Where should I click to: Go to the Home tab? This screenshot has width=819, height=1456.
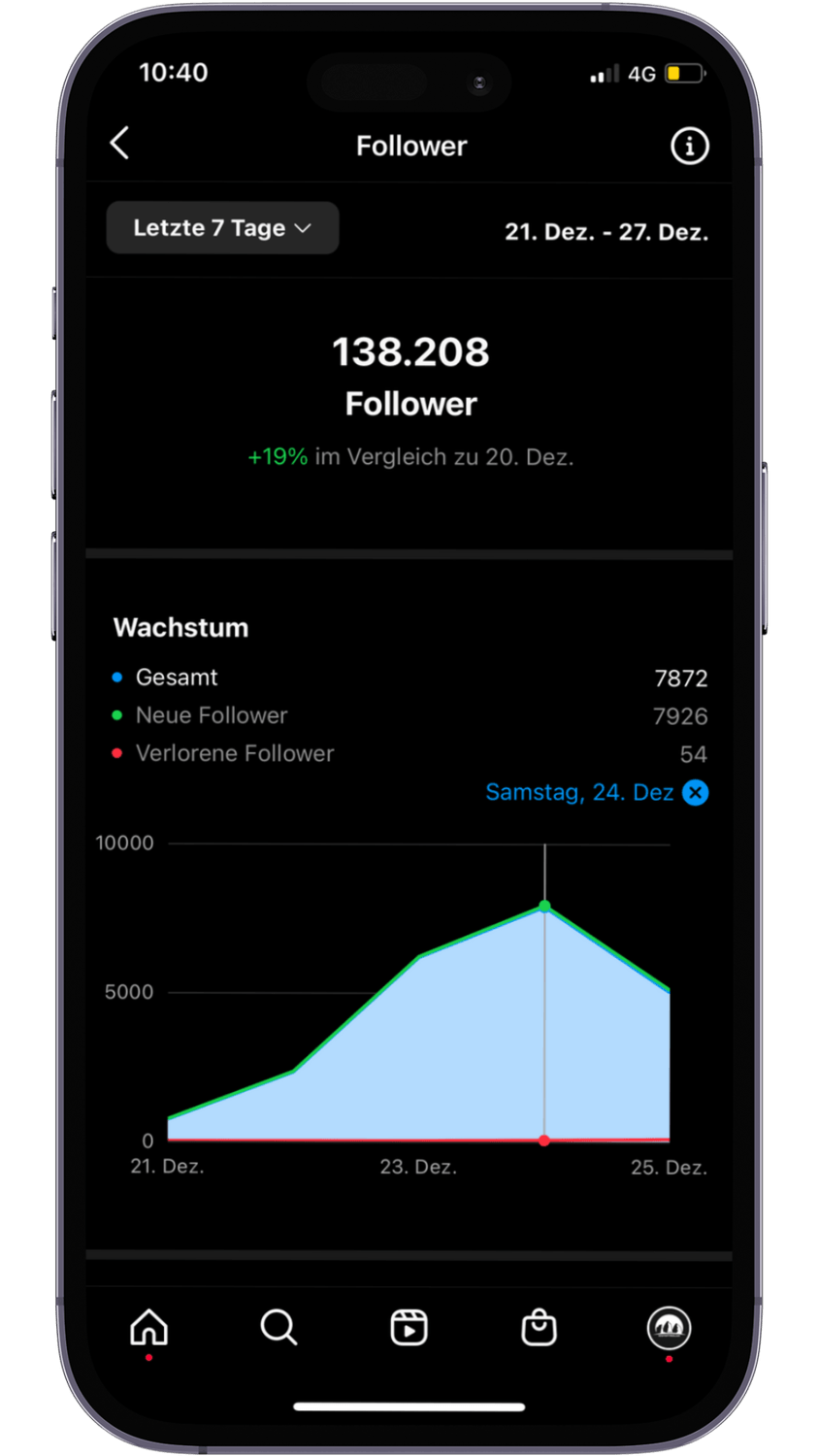[x=149, y=1327]
